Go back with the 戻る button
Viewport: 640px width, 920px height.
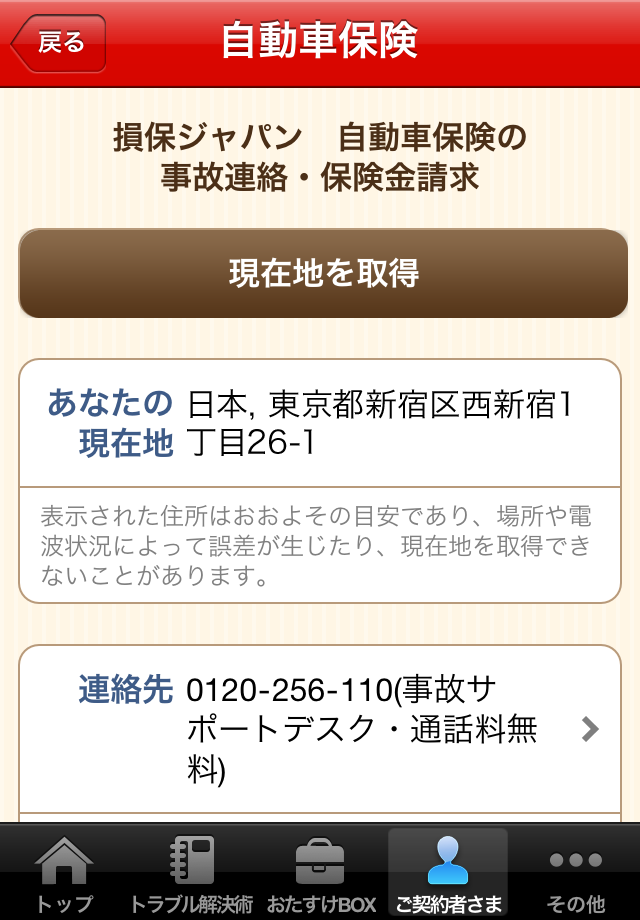pyautogui.click(x=59, y=44)
